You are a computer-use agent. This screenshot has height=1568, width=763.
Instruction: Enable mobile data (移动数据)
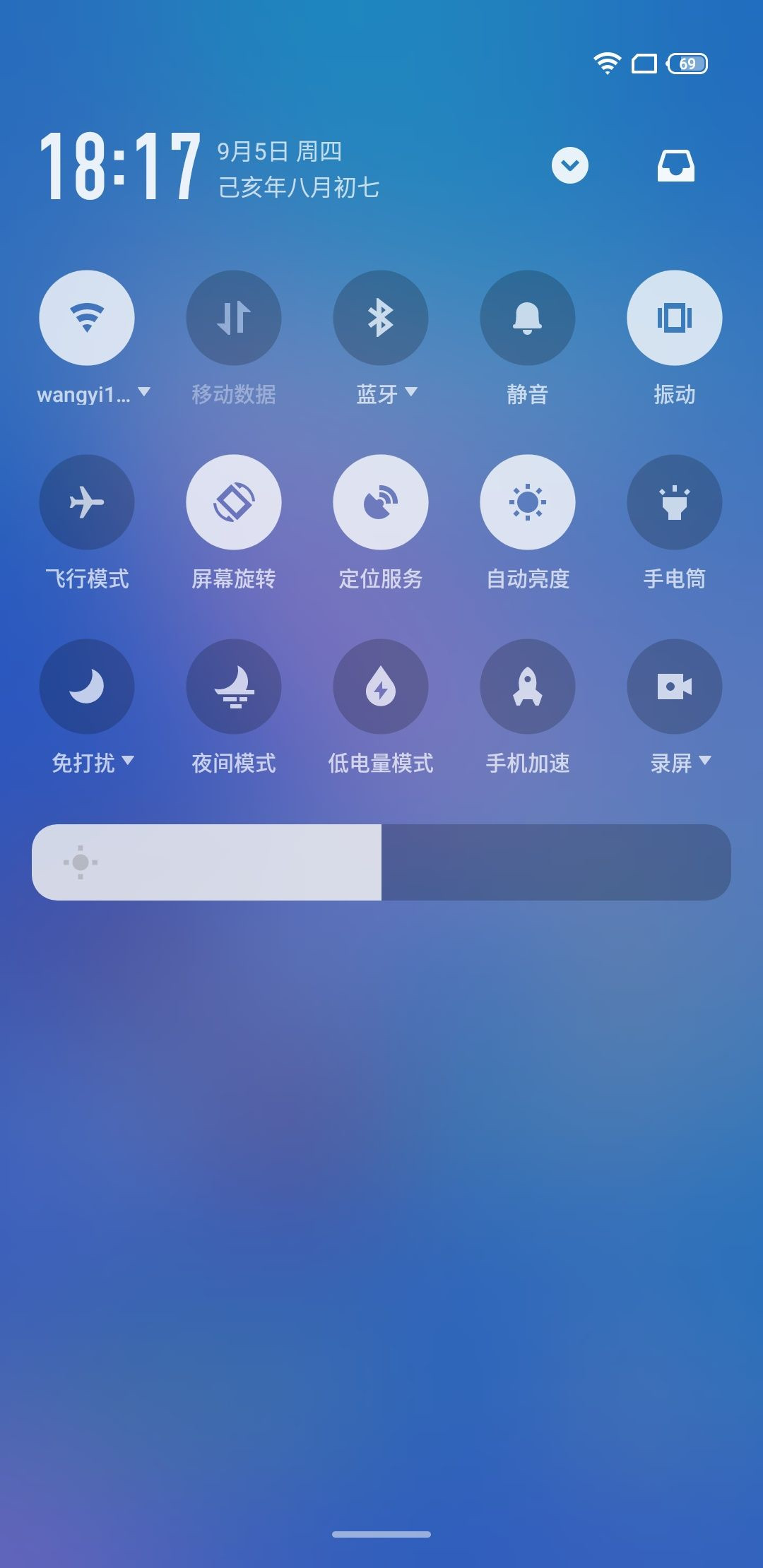[234, 318]
